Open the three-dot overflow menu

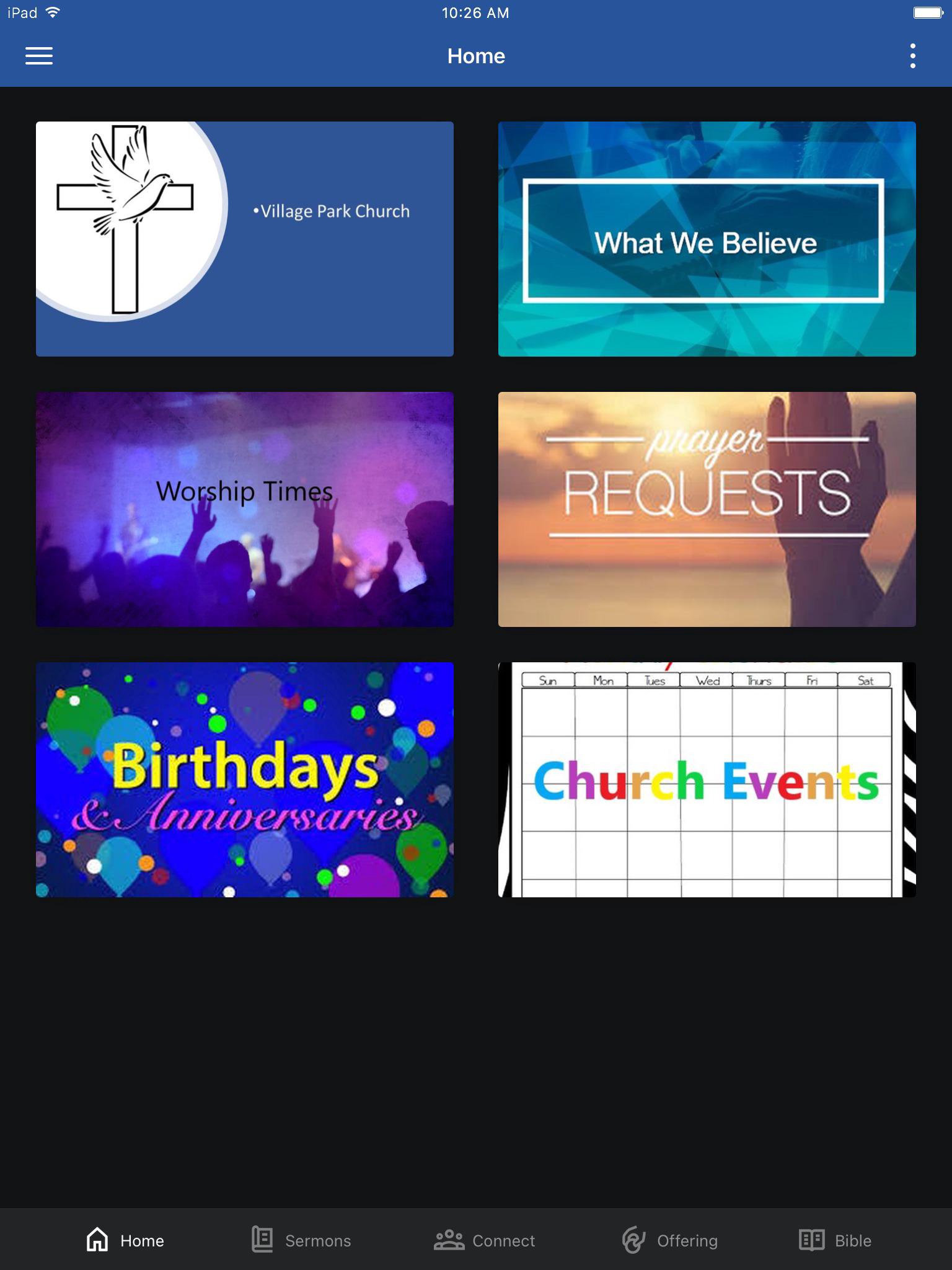[x=912, y=56]
